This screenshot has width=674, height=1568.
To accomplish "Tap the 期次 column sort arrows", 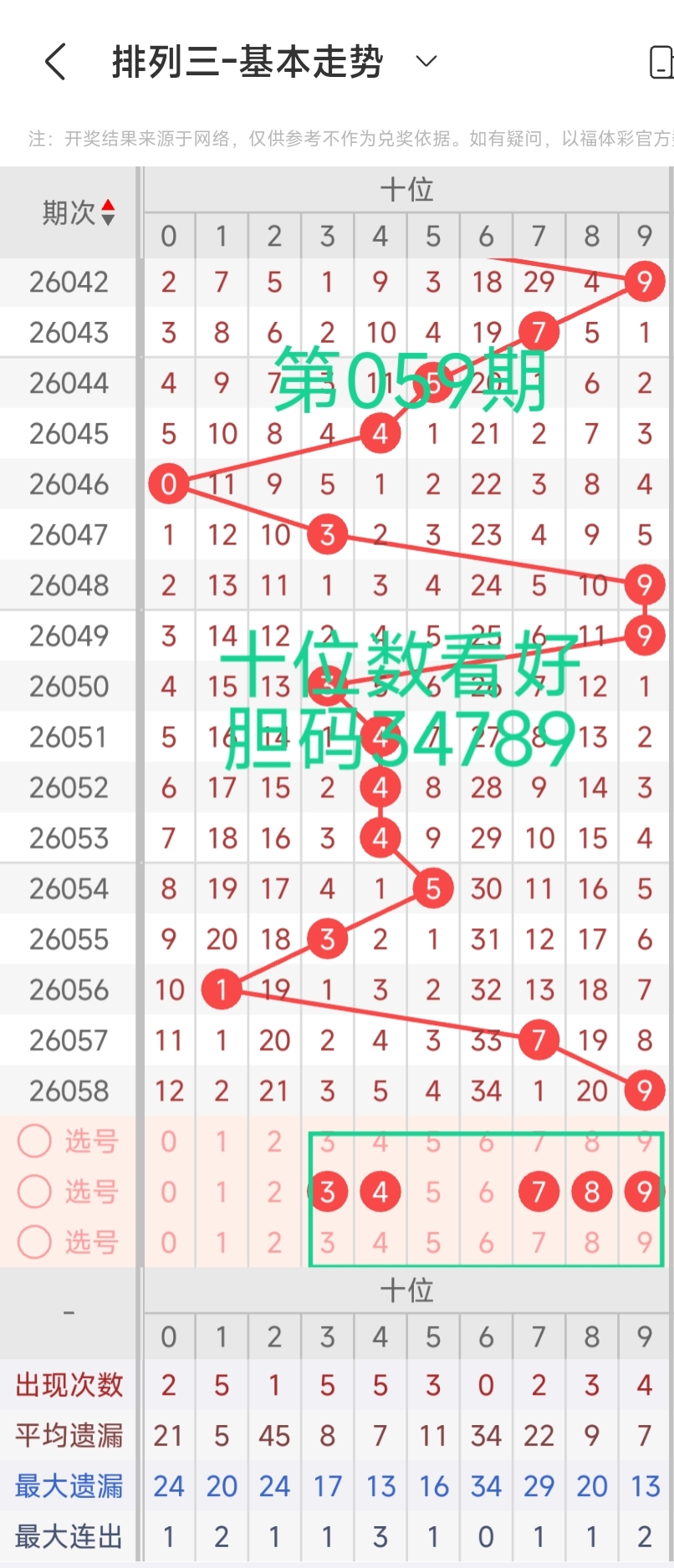I will coord(108,212).
